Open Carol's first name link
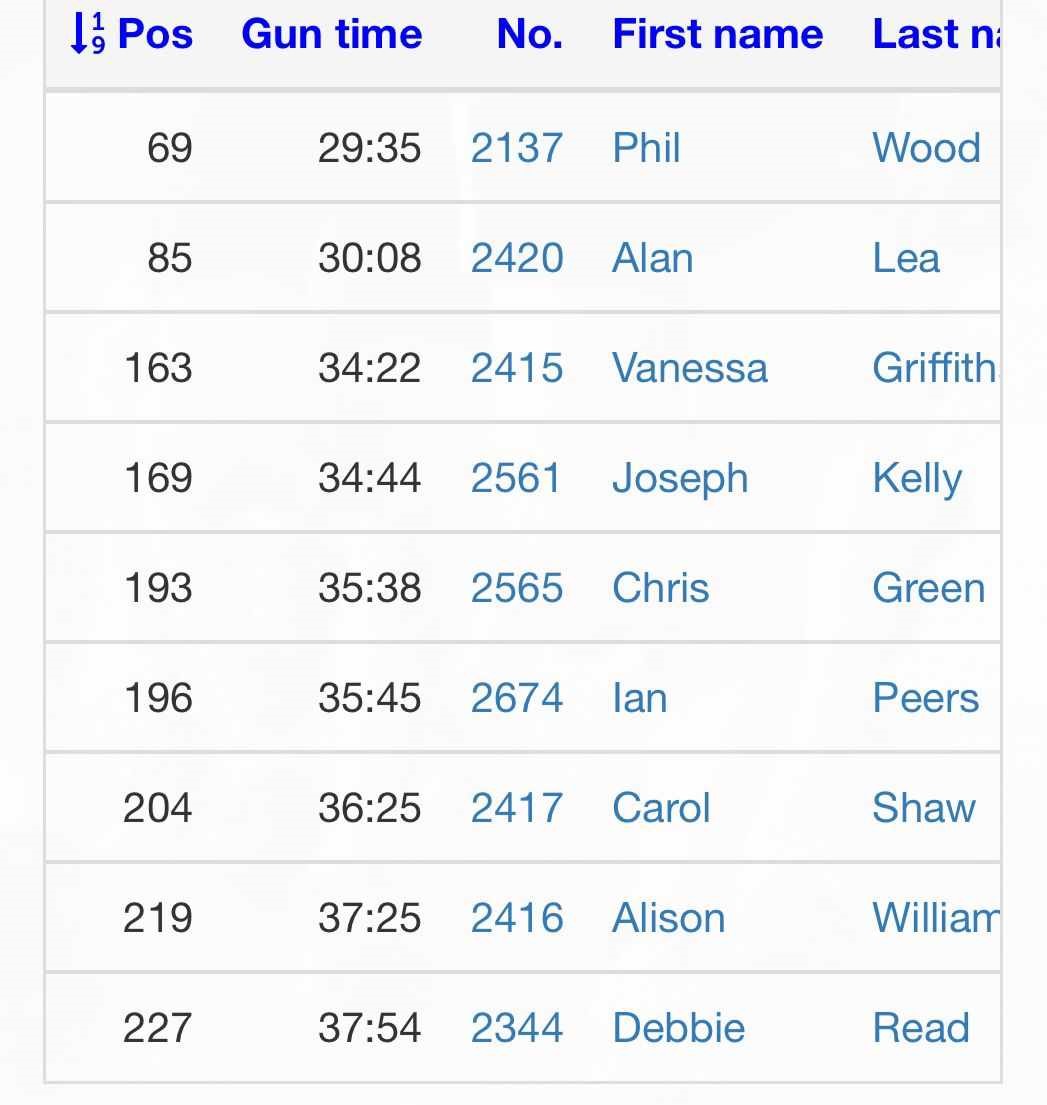The width and height of the screenshot is (1047, 1105). click(661, 809)
